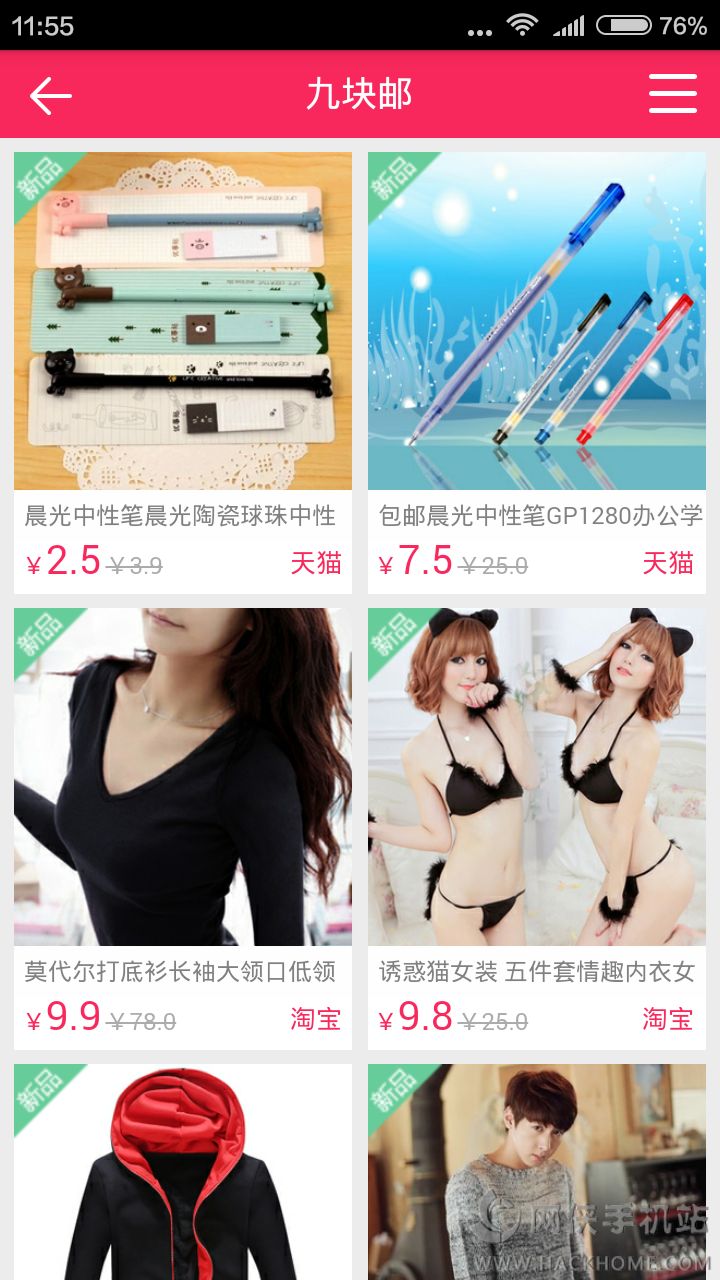Open the 晨光中性笔晨光陶瓷球珠 product card
This screenshot has height=1280, width=720.
183,372
